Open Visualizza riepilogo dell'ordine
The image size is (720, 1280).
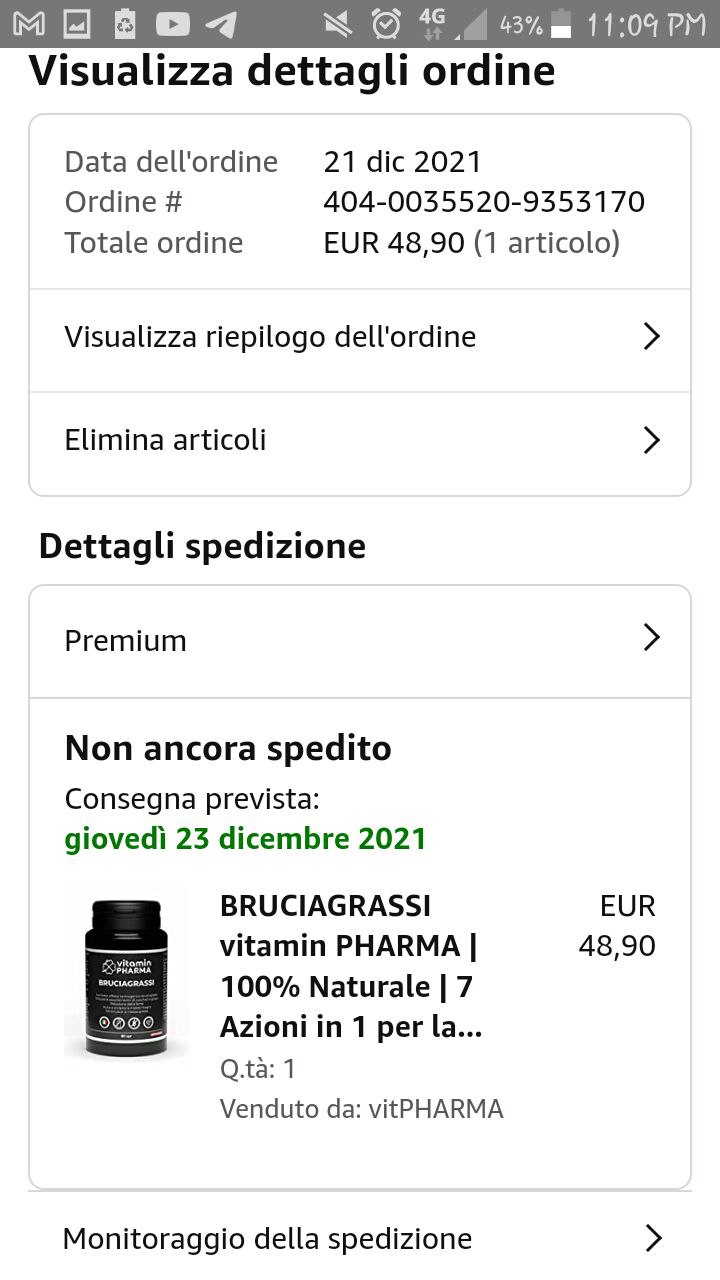[x=360, y=337]
